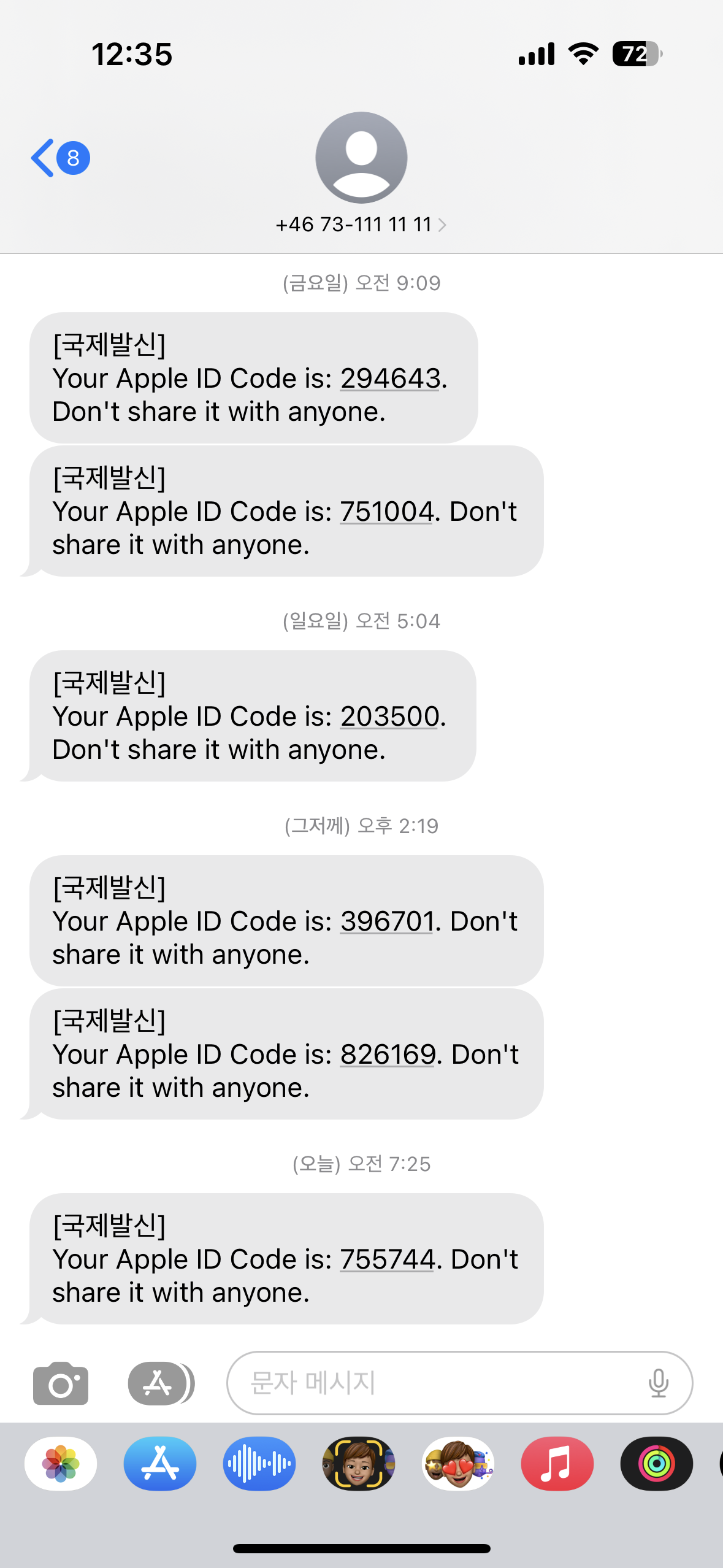723x1568 pixels.
Task: Tap the underlined code 396701
Action: [x=388, y=921]
